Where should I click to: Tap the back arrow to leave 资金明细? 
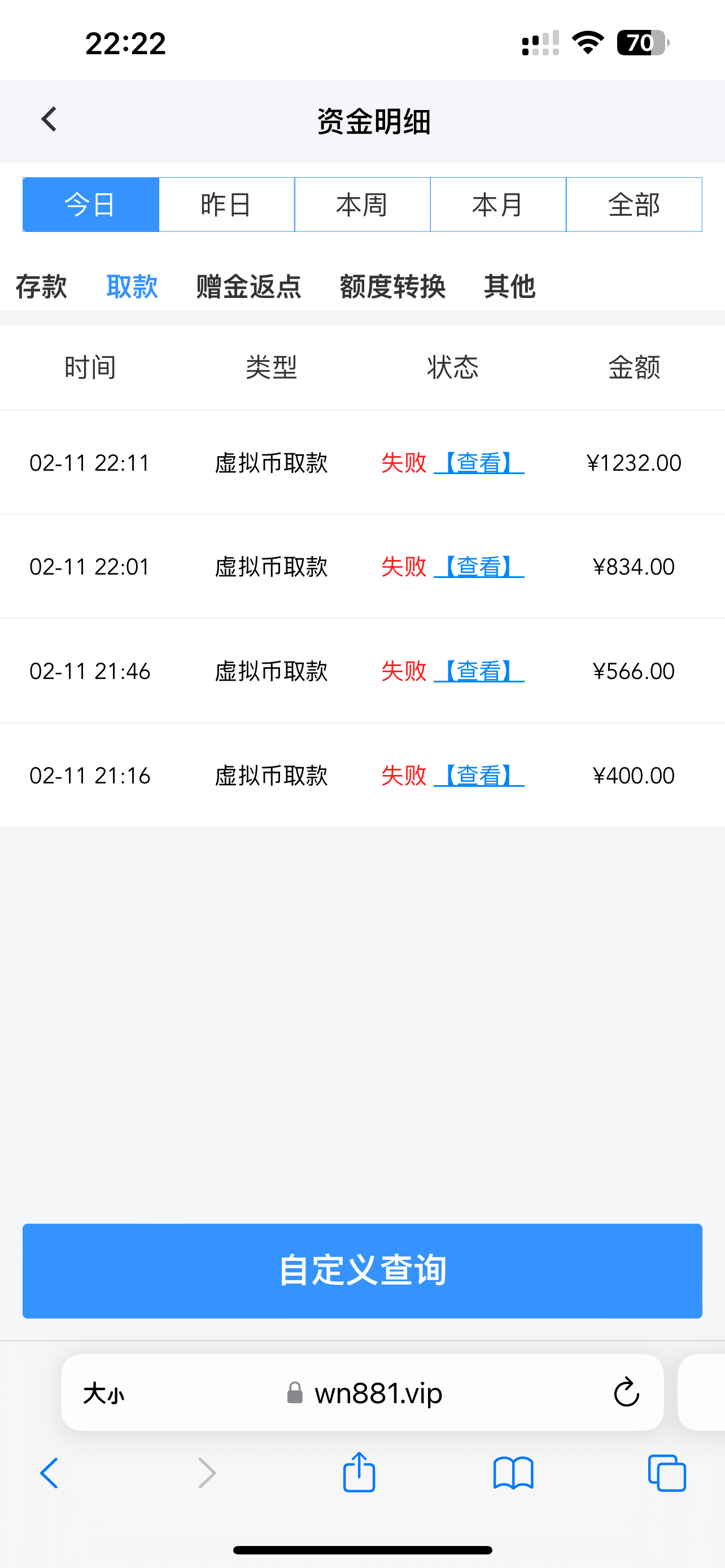(x=48, y=119)
